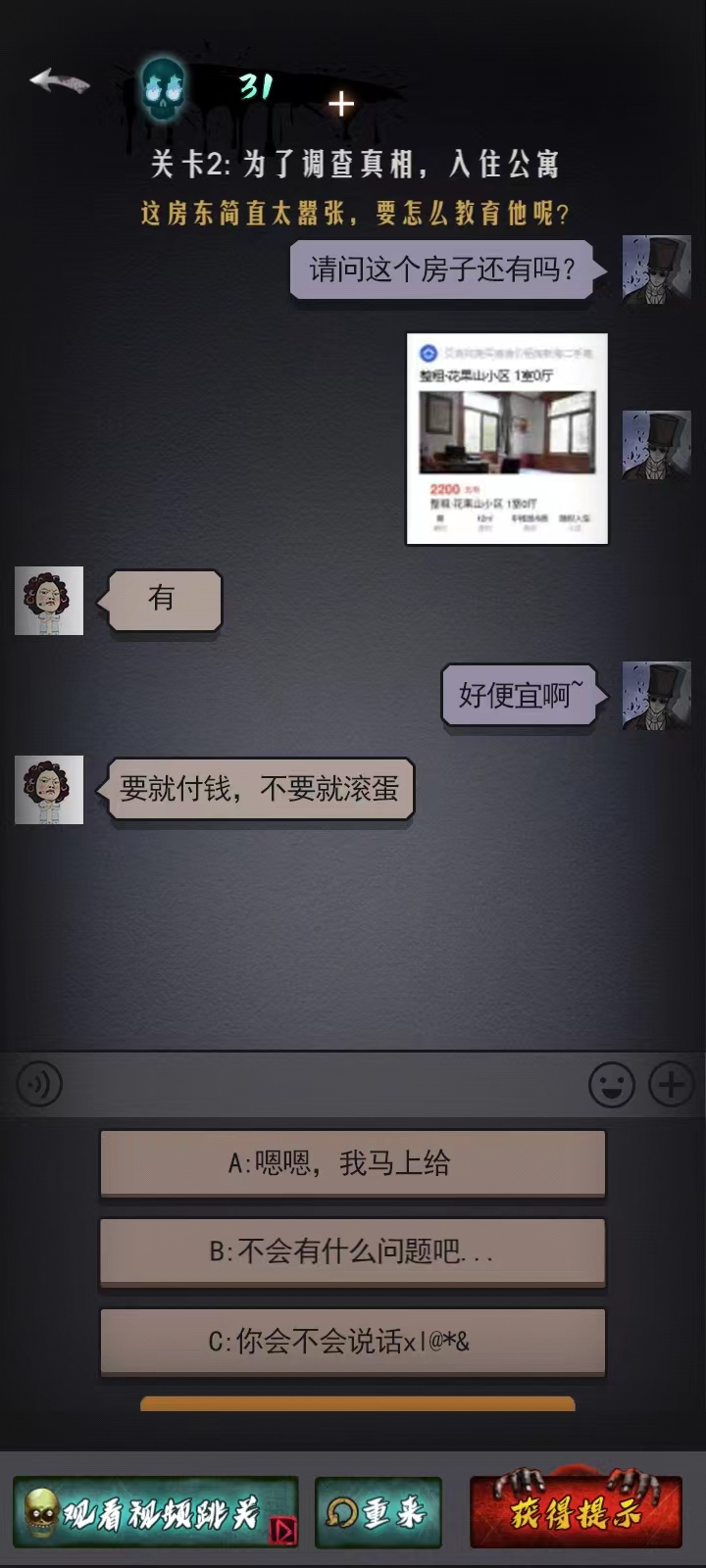
Task: Restart the level with 重来
Action: [378, 1512]
